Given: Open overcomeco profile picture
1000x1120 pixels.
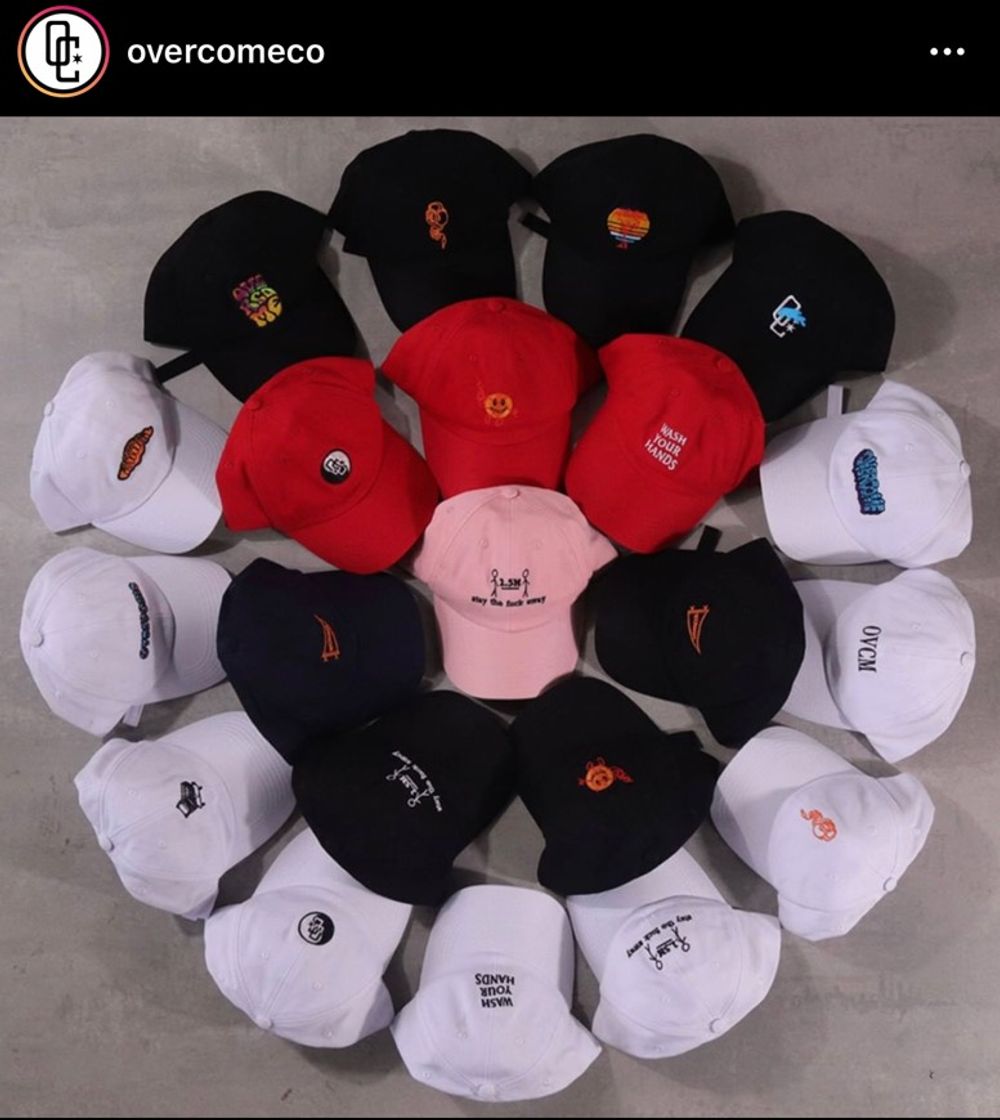Looking at the screenshot, I should click(x=63, y=52).
